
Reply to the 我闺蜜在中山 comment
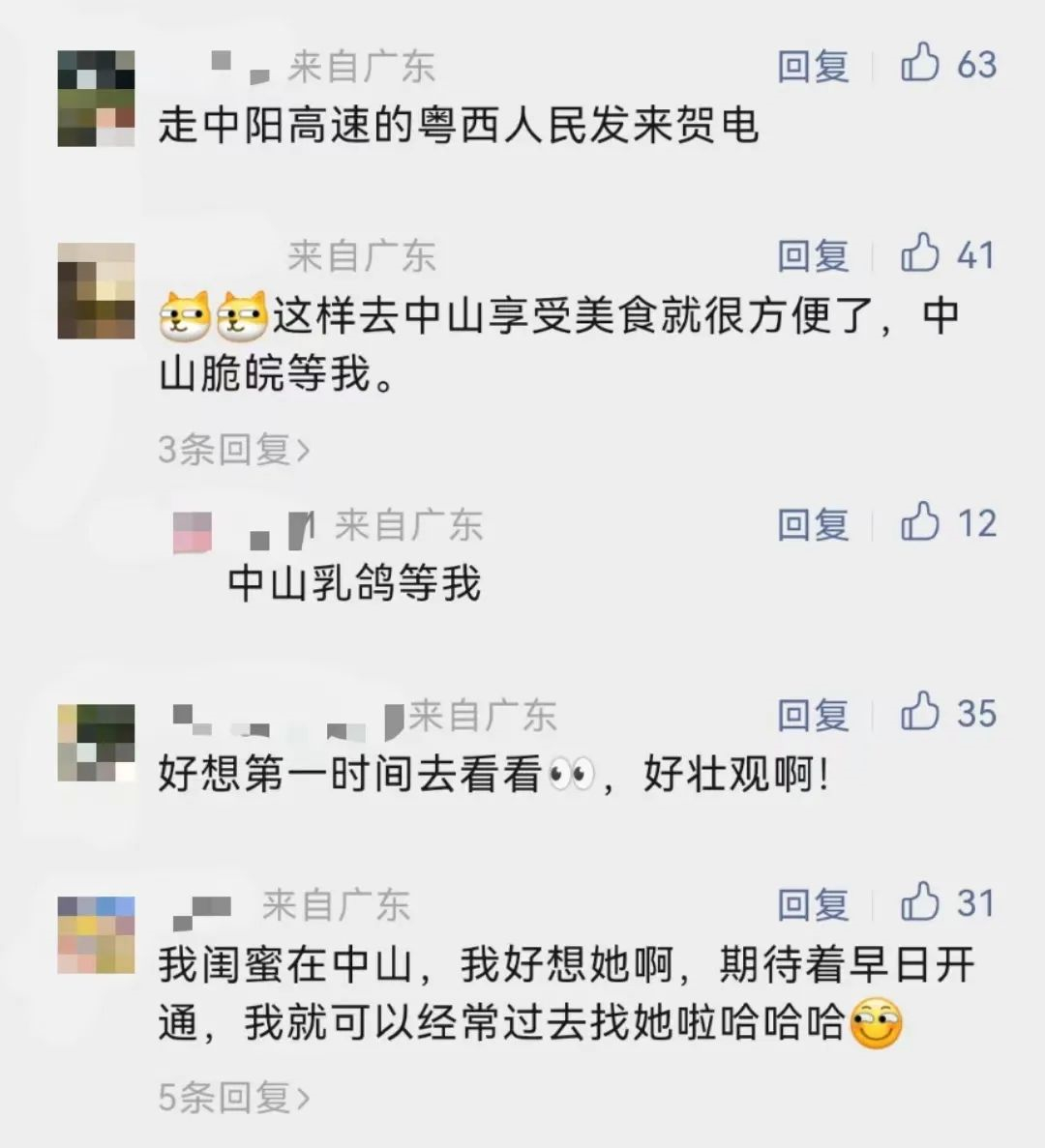813,905
